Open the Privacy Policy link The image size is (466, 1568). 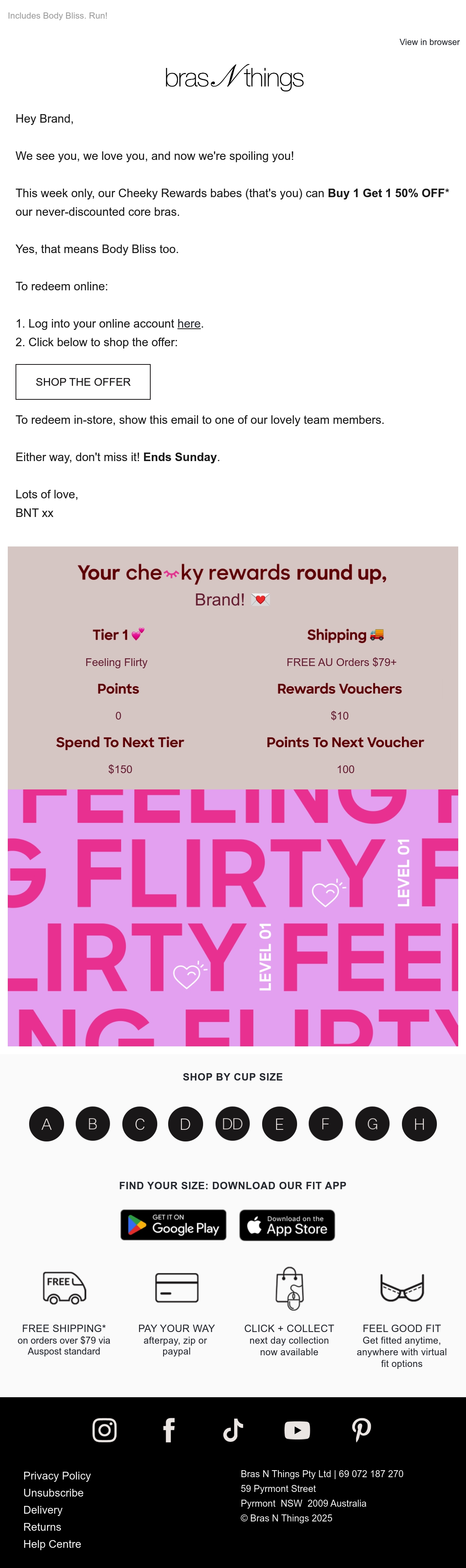(57, 1476)
